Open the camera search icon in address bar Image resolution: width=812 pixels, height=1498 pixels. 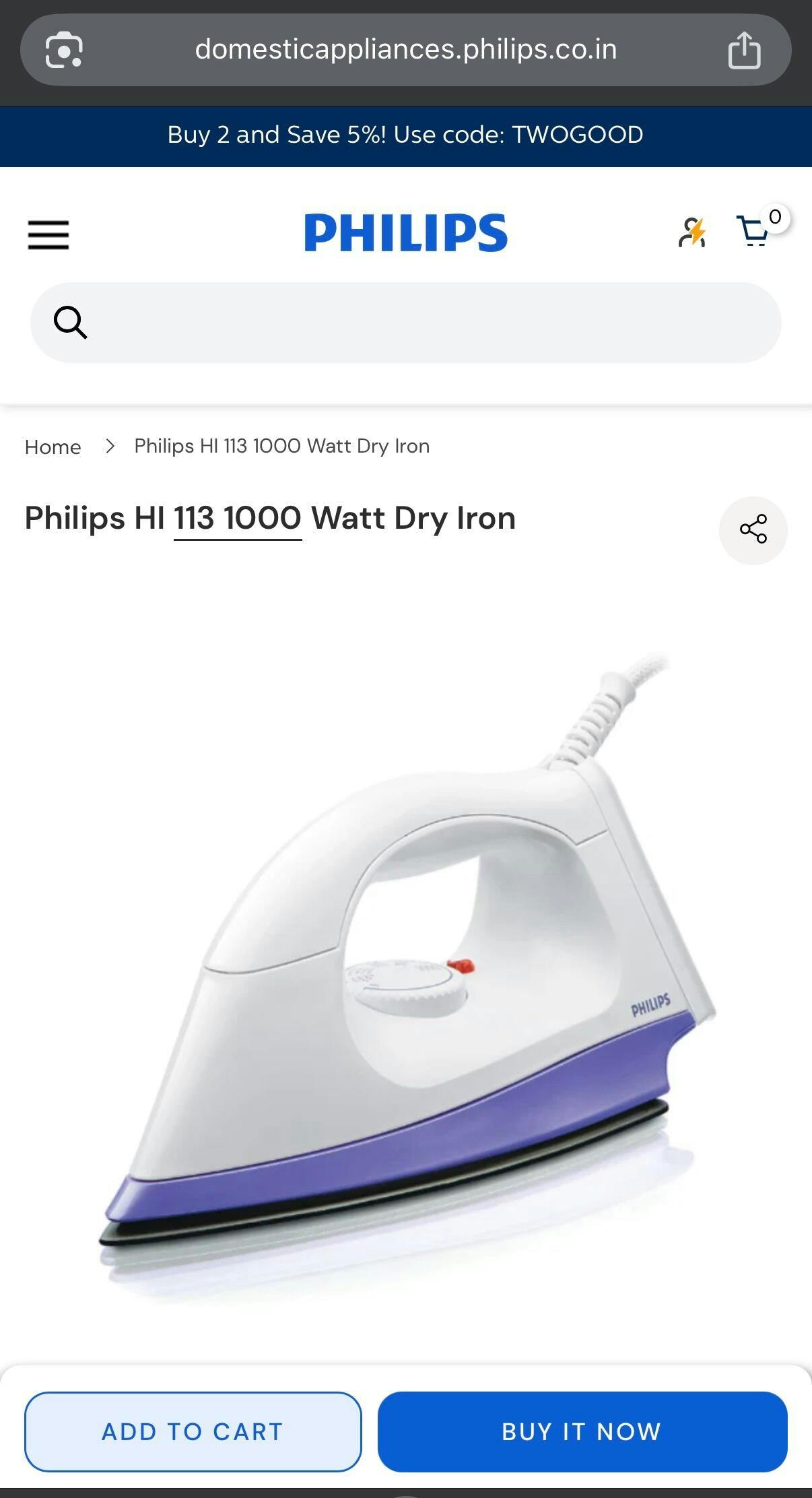(x=64, y=50)
